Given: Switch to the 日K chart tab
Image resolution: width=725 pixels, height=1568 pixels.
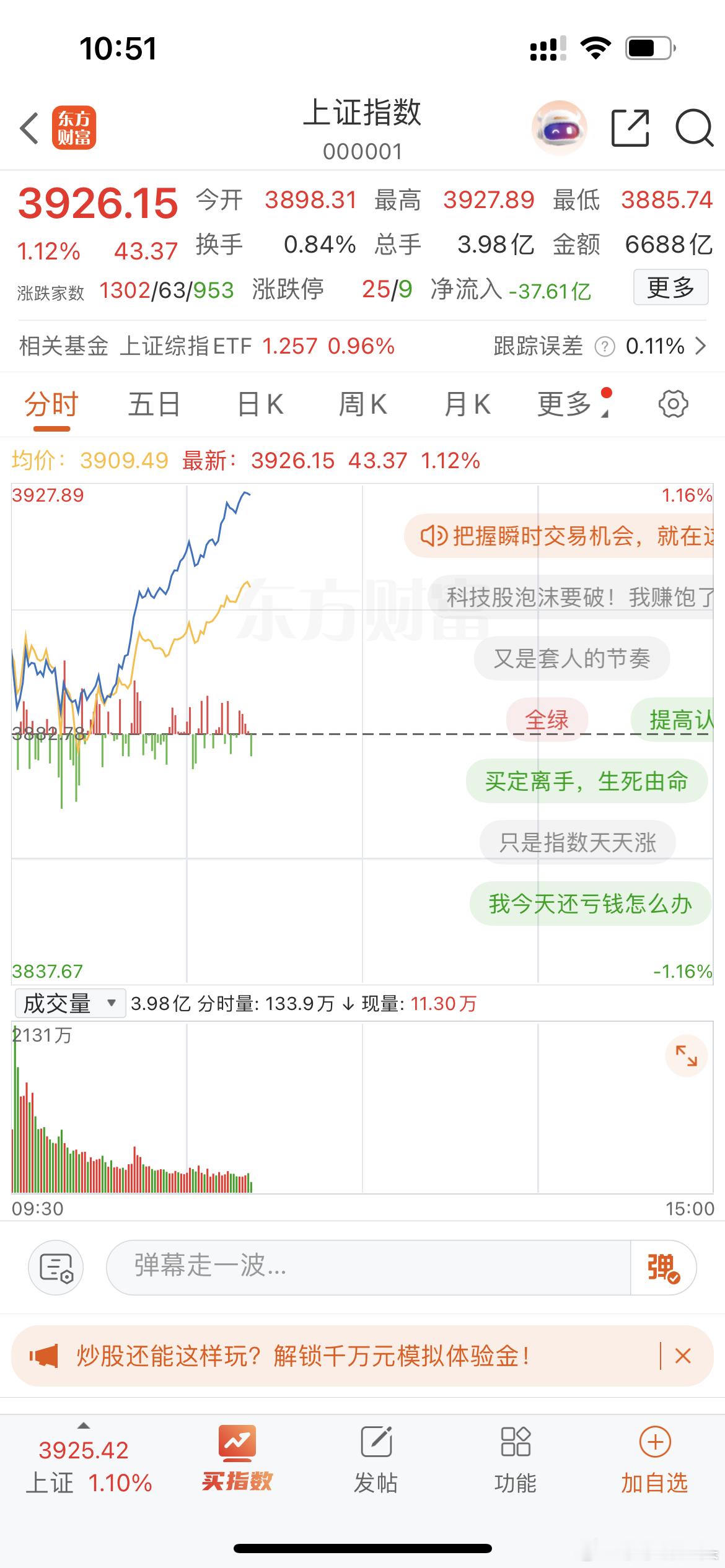Looking at the screenshot, I should 260,405.
